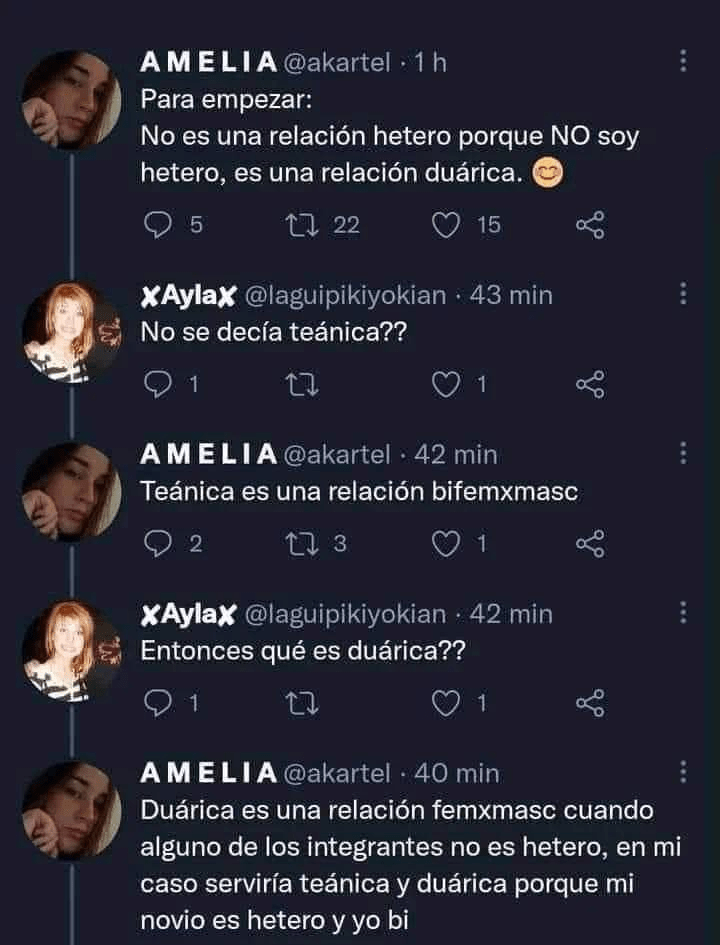720x945 pixels.
Task: Share Amelia's 'Teánica es una relación' tweet
Action: tap(591, 544)
